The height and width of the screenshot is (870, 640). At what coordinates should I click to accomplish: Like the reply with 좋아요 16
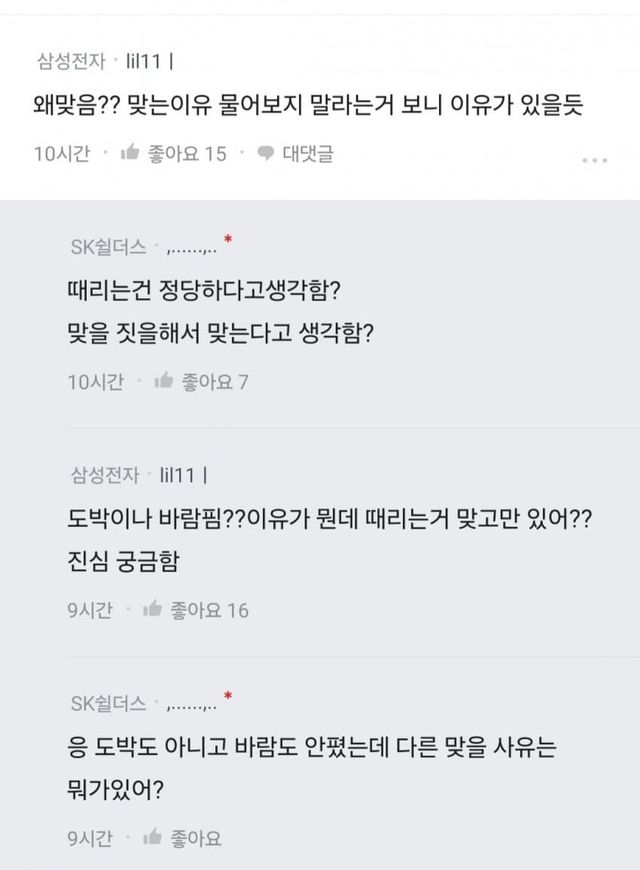(195, 609)
